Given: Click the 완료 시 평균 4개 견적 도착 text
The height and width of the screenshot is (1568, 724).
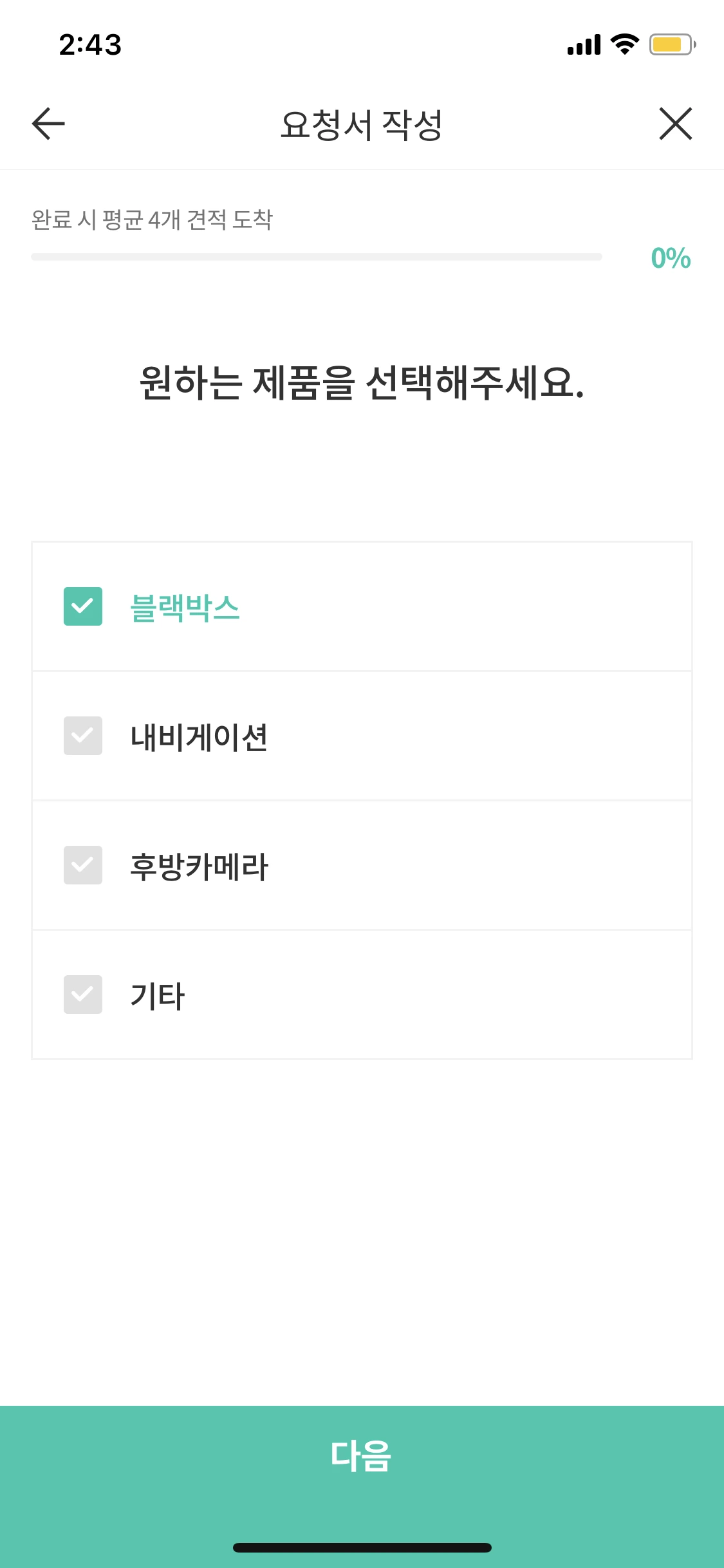Looking at the screenshot, I should [153, 219].
